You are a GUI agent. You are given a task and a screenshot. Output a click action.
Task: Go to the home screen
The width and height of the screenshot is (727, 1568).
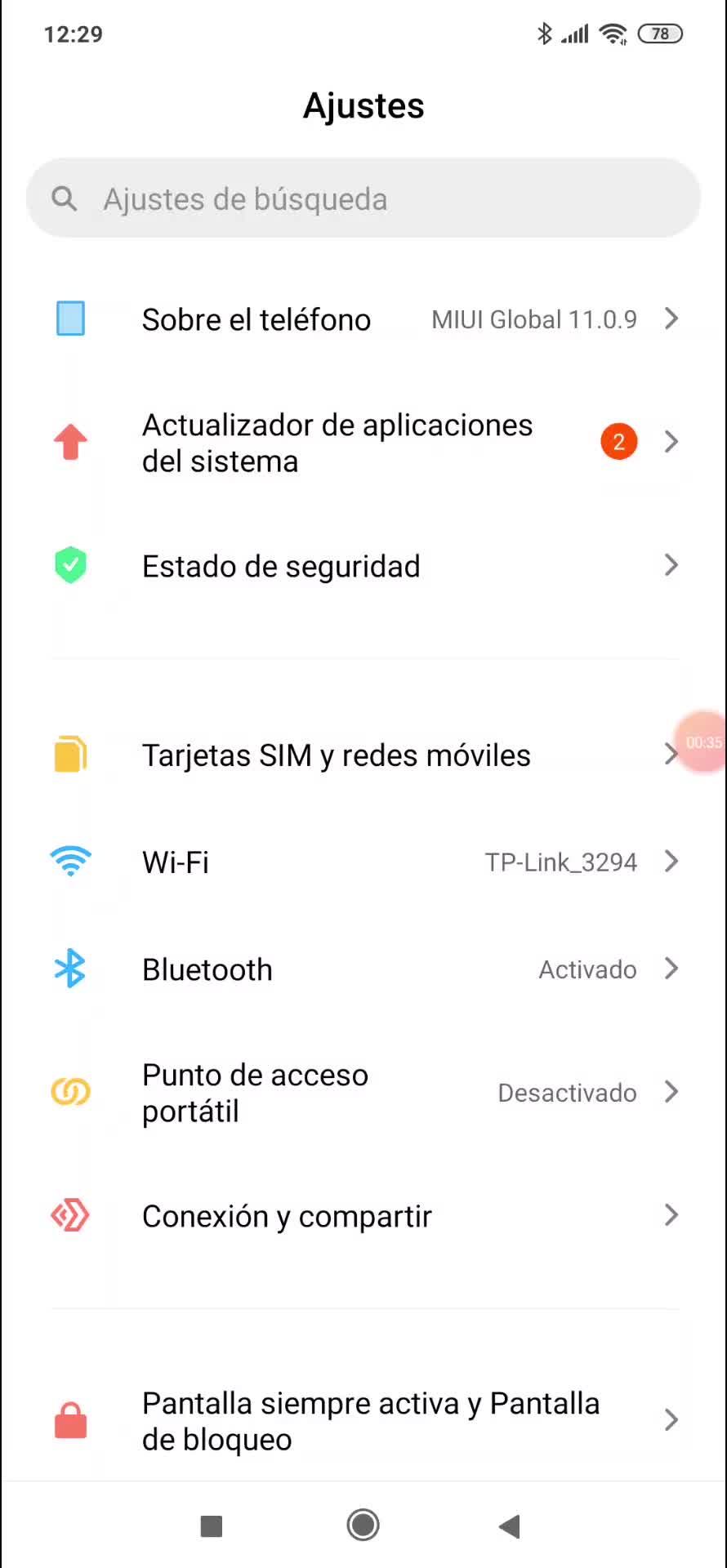pos(363,1525)
